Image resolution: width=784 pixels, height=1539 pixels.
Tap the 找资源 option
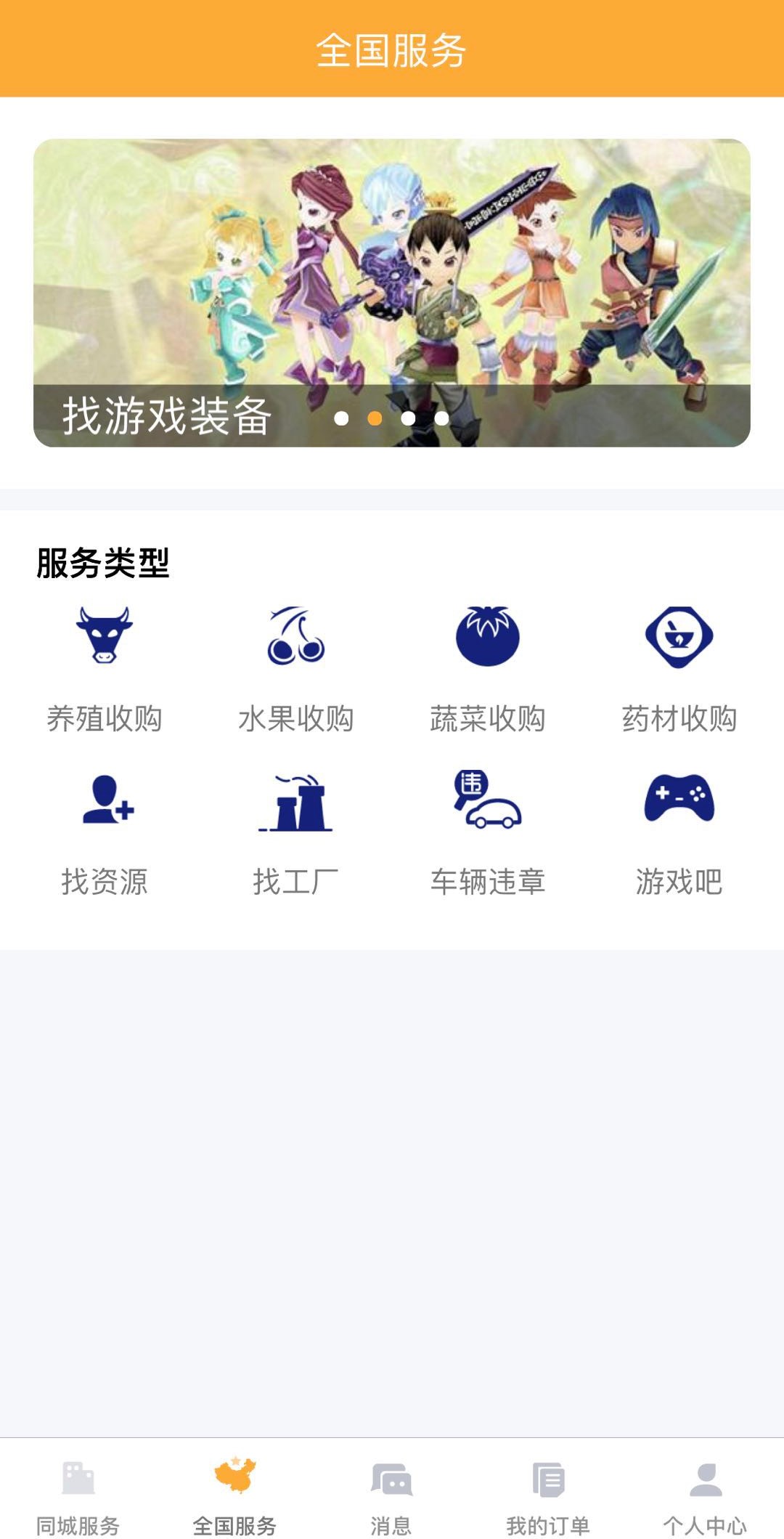pos(105,835)
